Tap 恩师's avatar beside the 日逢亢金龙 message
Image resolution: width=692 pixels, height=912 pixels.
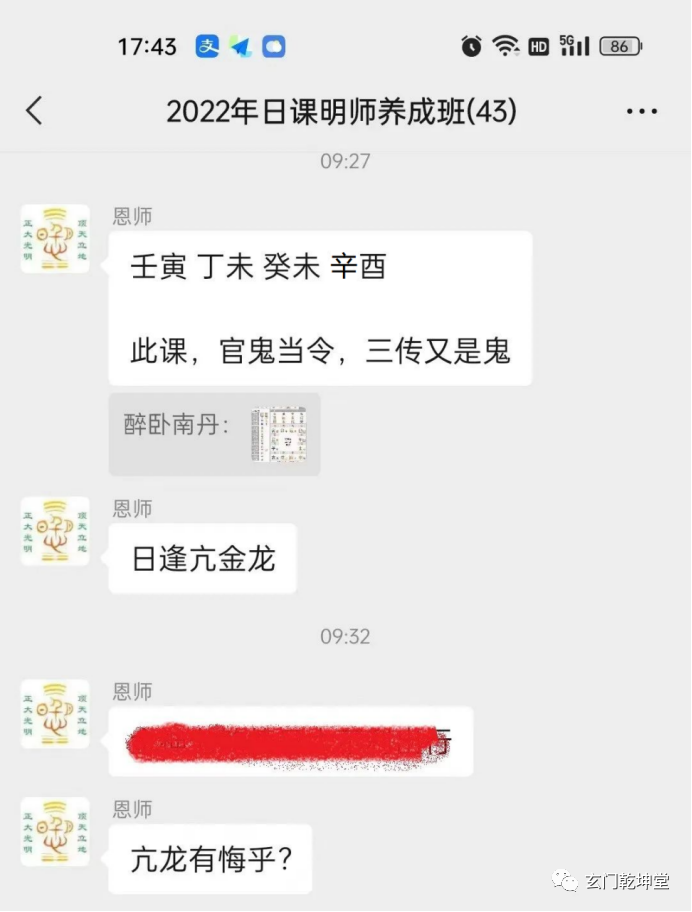pos(55,531)
